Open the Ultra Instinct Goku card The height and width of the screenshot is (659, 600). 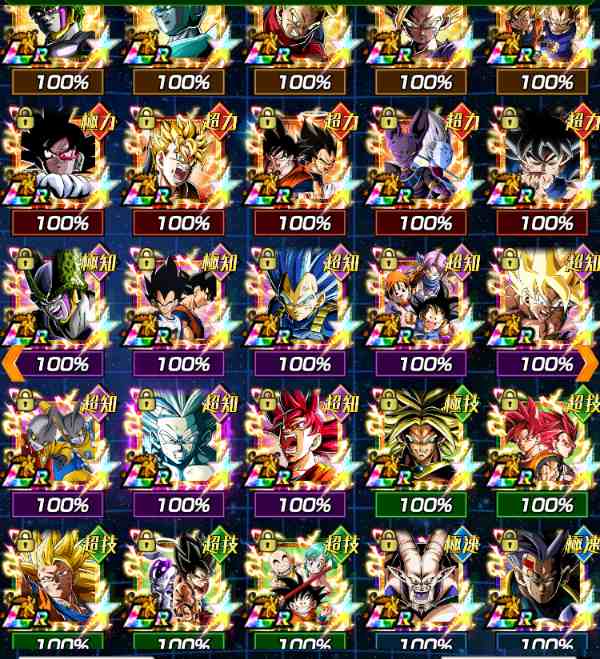(545, 162)
